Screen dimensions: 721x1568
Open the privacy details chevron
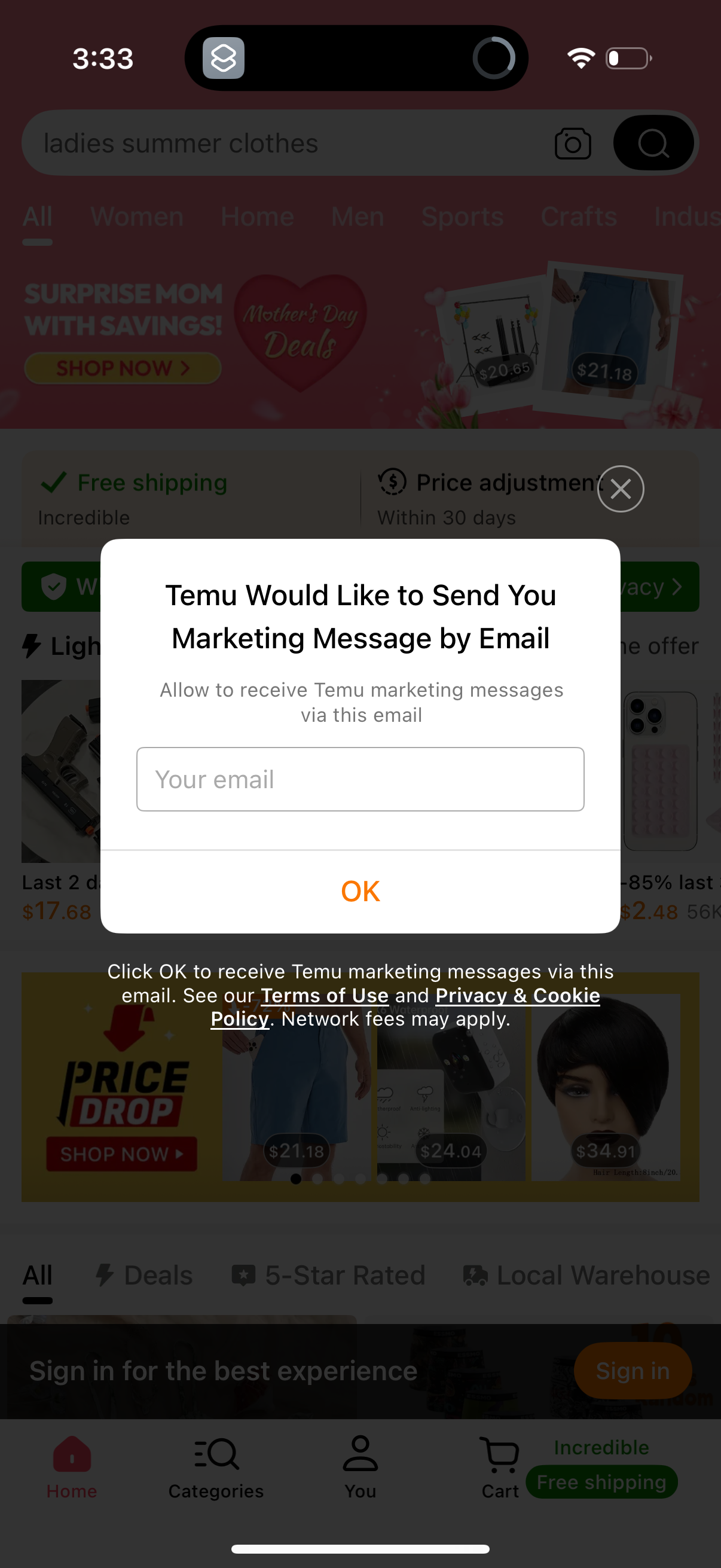pyautogui.click(x=679, y=586)
